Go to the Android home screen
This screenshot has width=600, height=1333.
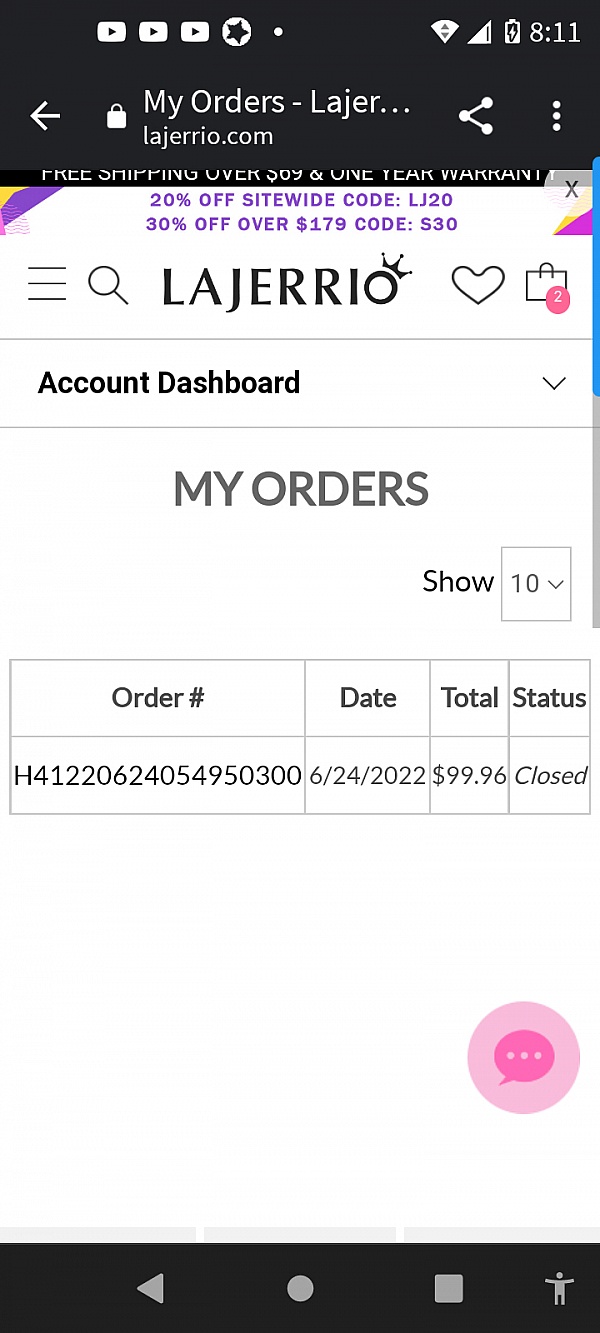click(300, 1288)
